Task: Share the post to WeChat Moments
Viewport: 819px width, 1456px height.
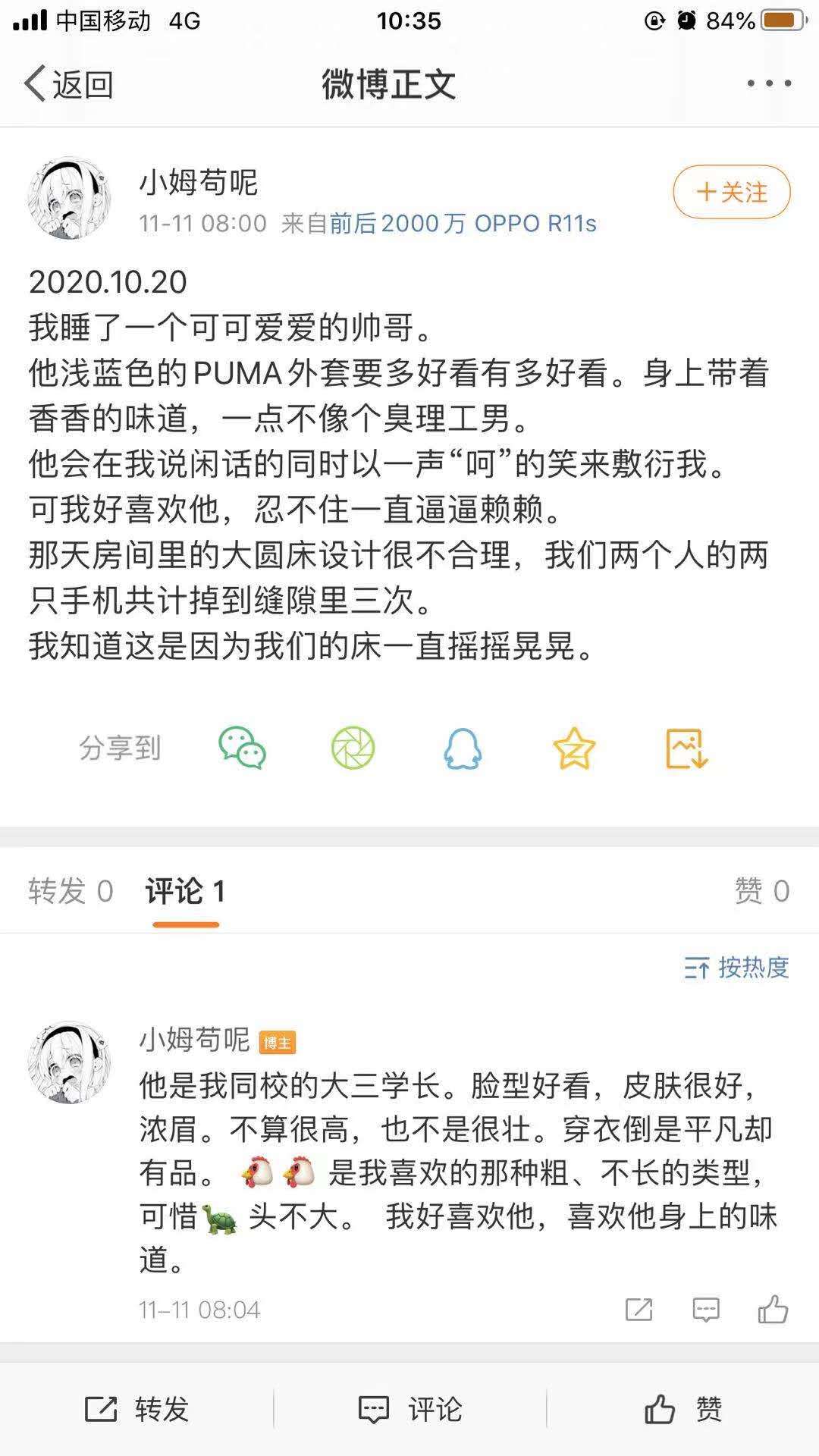Action: [353, 748]
